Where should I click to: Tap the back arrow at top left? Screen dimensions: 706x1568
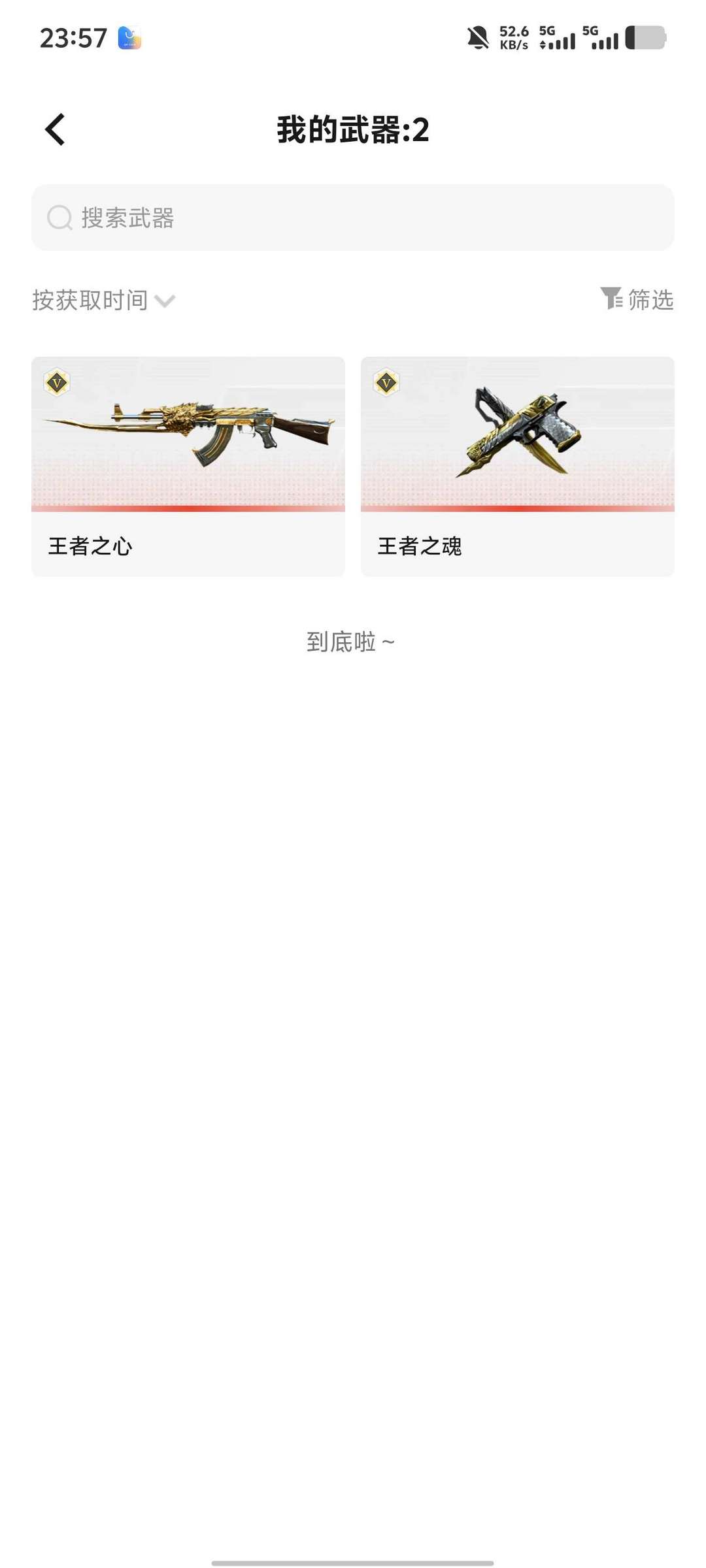54,128
